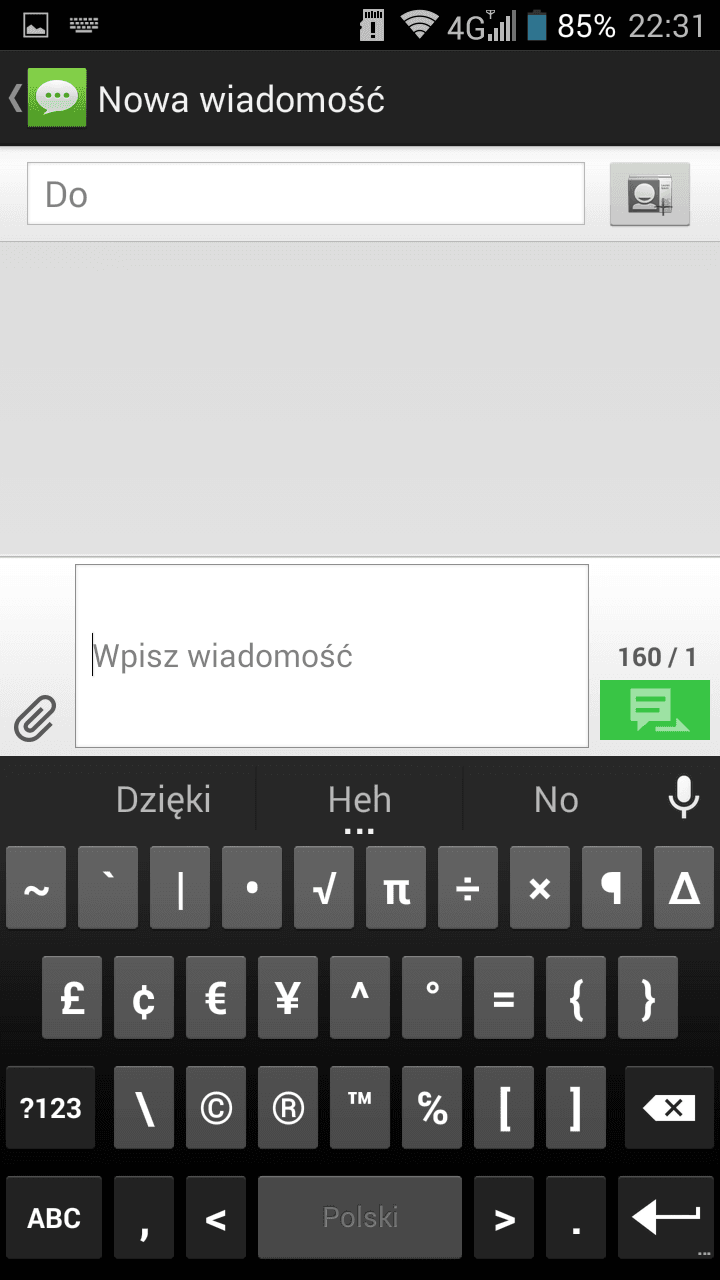Start voice input with microphone
Screen dimensions: 720x1280
(683, 798)
